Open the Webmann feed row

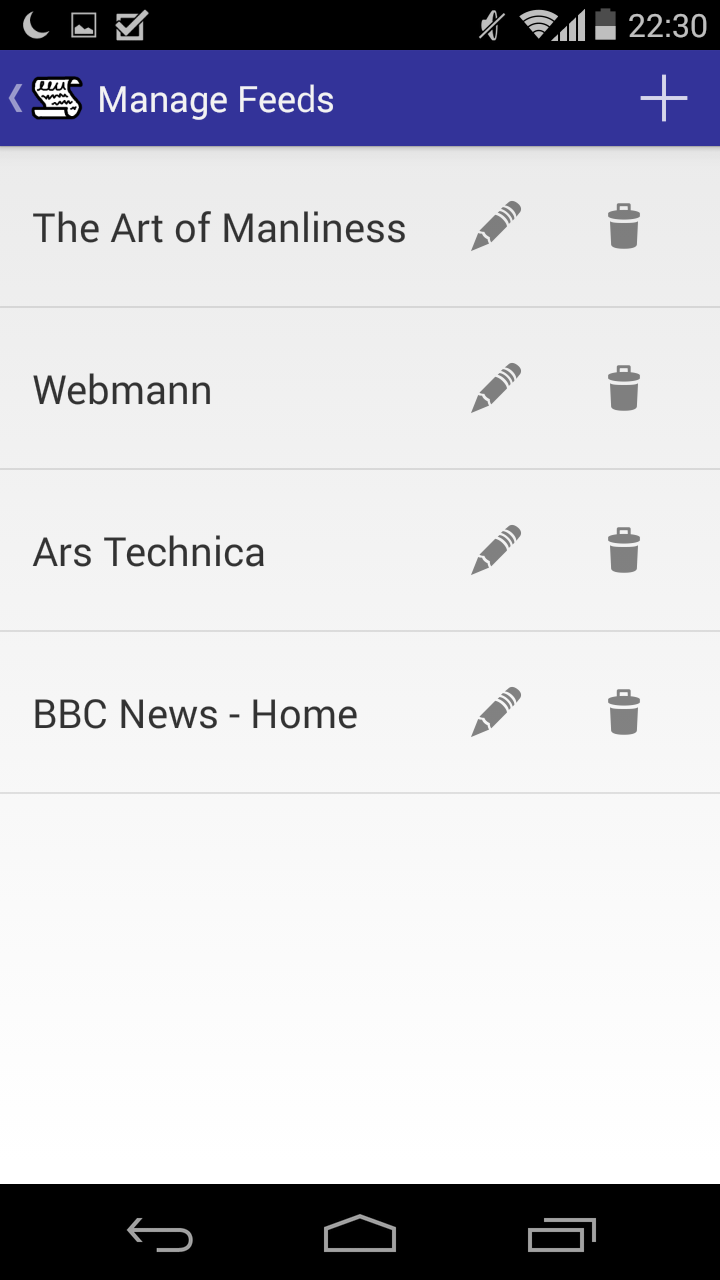coord(360,389)
